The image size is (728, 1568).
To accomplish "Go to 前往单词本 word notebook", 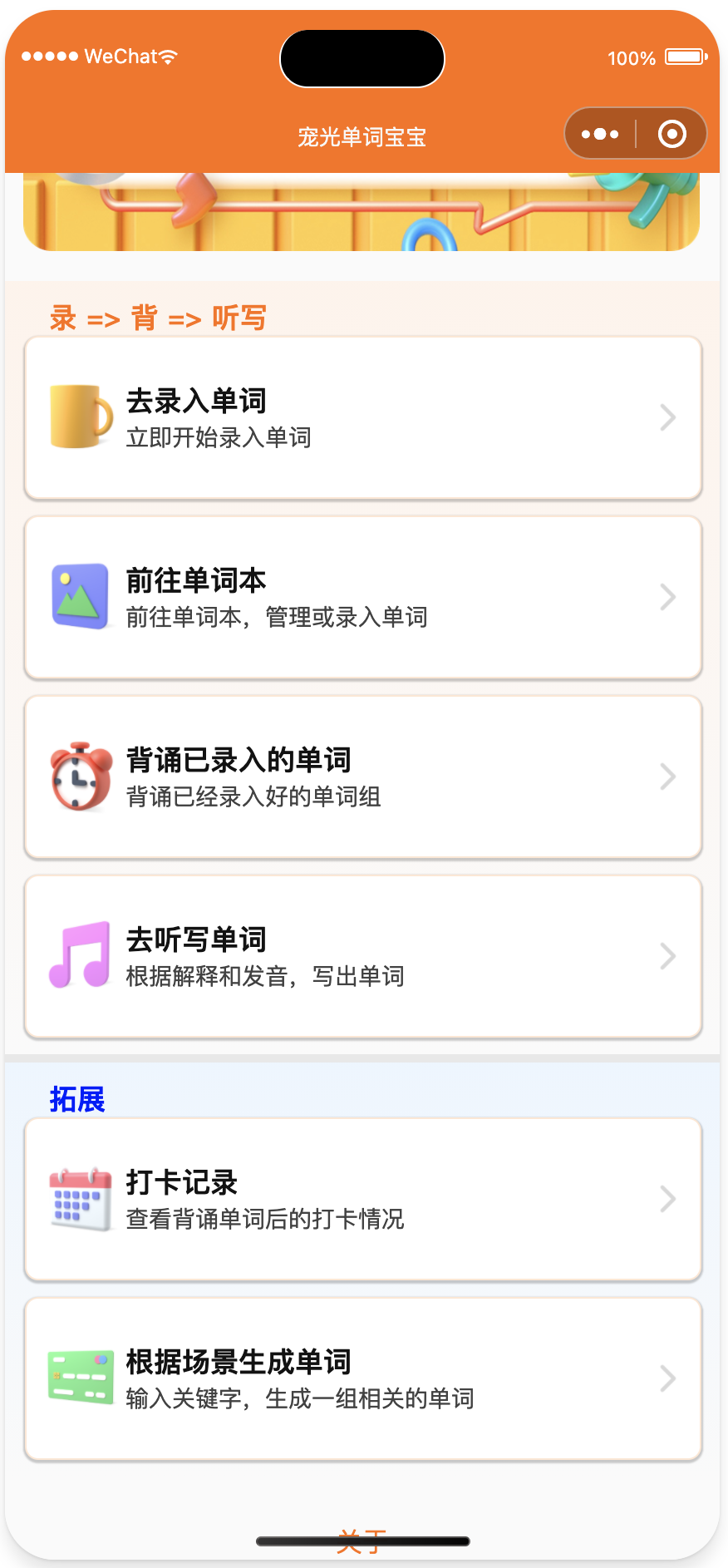I will click(363, 598).
